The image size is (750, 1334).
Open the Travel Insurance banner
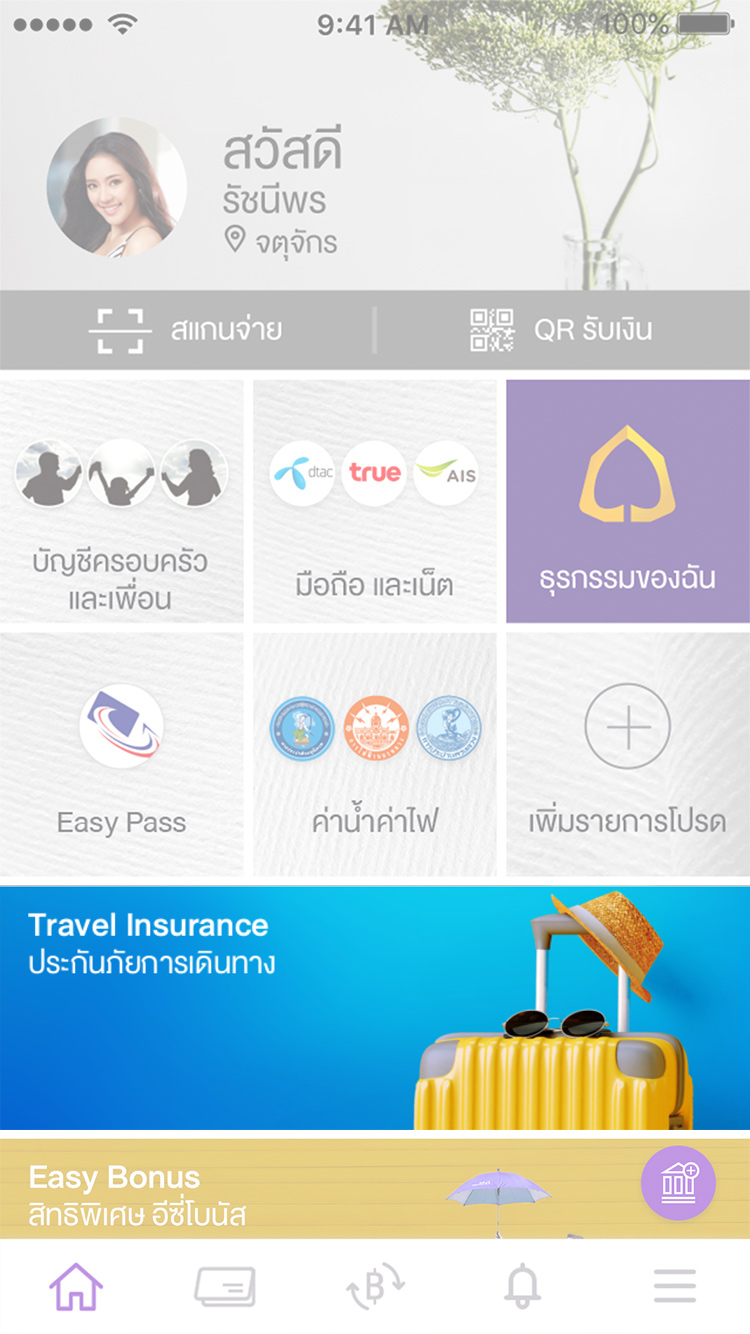tap(374, 1008)
